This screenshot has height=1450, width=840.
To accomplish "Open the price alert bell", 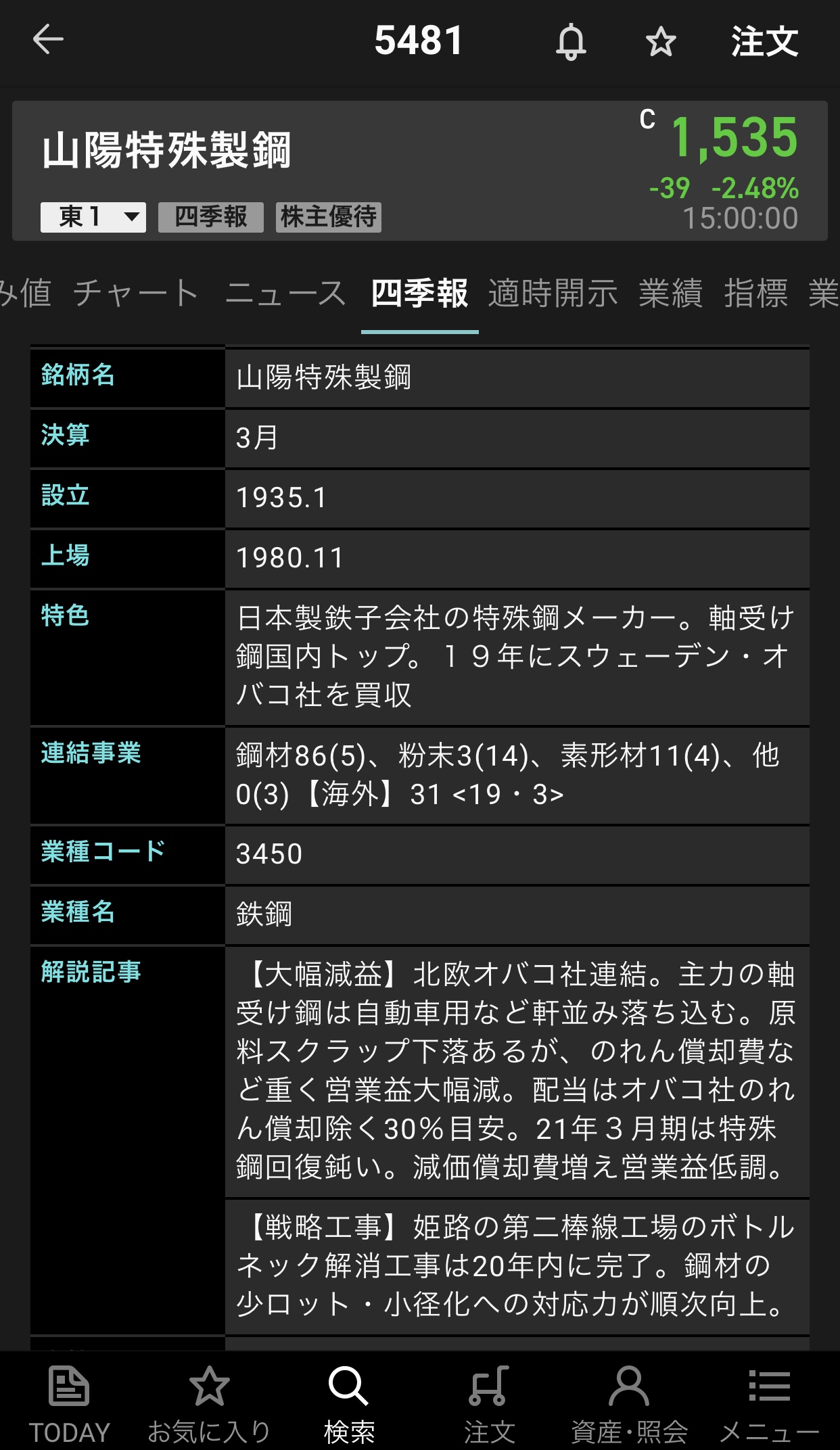I will pos(571,42).
